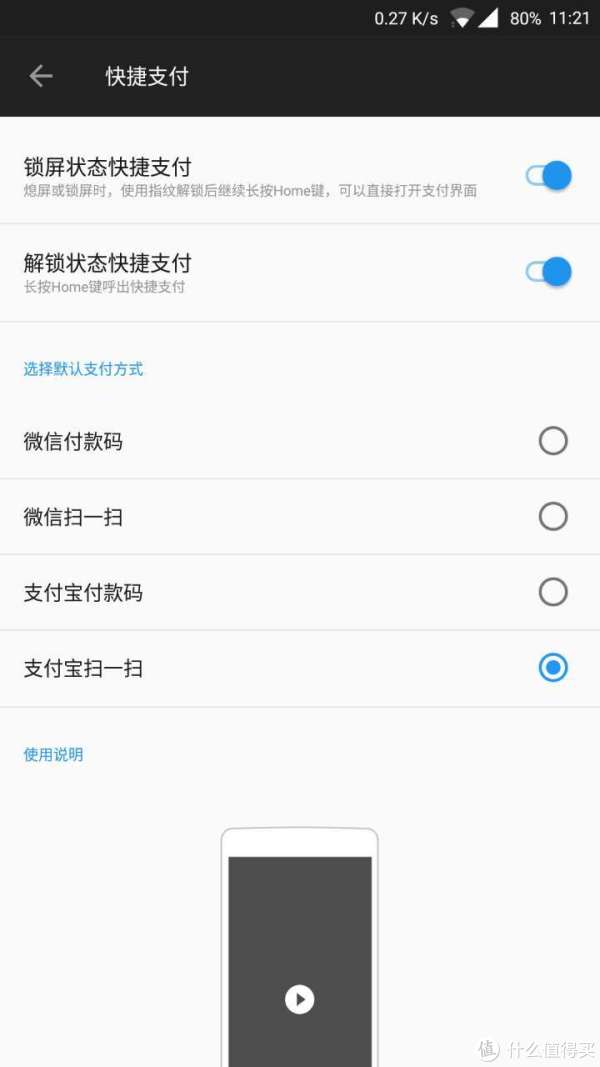Choose 微信扫一扫 as default payment
Image resolution: width=600 pixels, height=1067 pixels.
coord(552,516)
